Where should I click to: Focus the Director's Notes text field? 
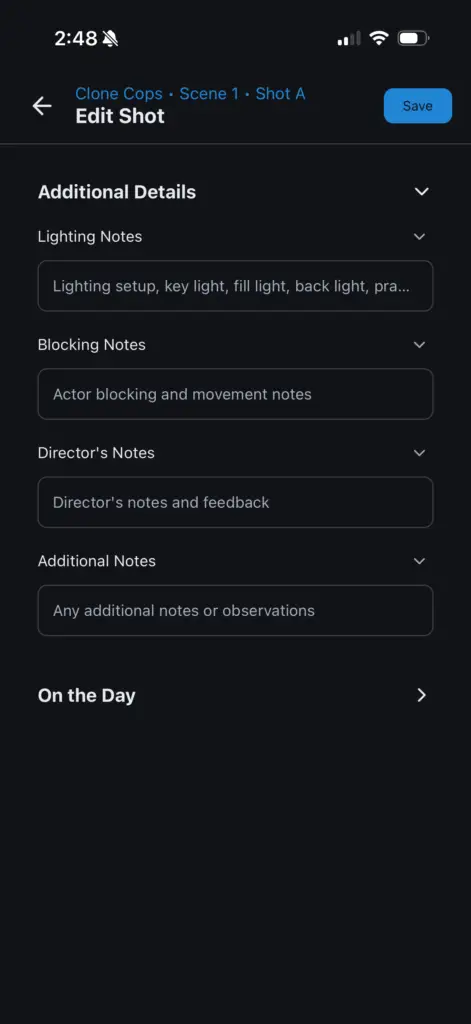coord(235,502)
